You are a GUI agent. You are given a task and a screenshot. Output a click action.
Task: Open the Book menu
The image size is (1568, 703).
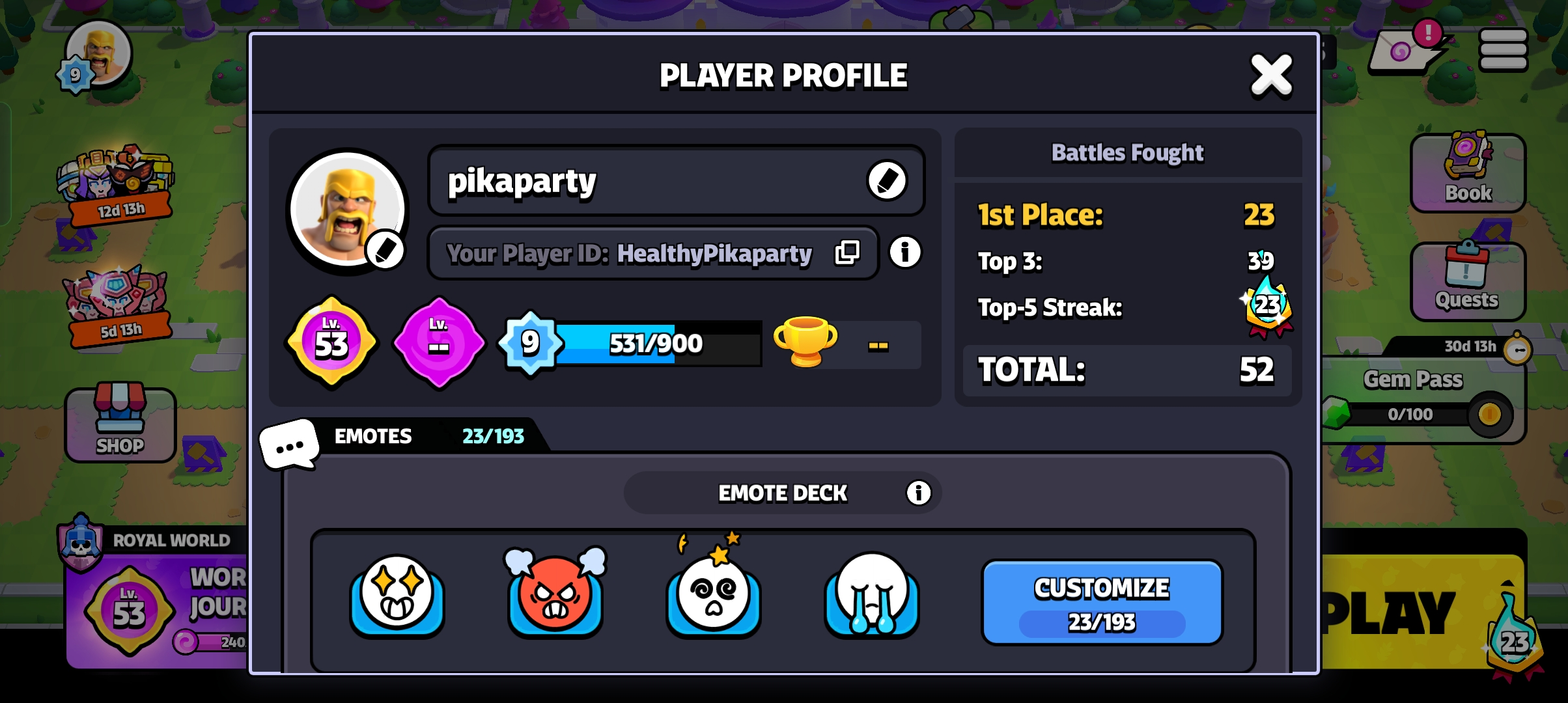click(1467, 172)
